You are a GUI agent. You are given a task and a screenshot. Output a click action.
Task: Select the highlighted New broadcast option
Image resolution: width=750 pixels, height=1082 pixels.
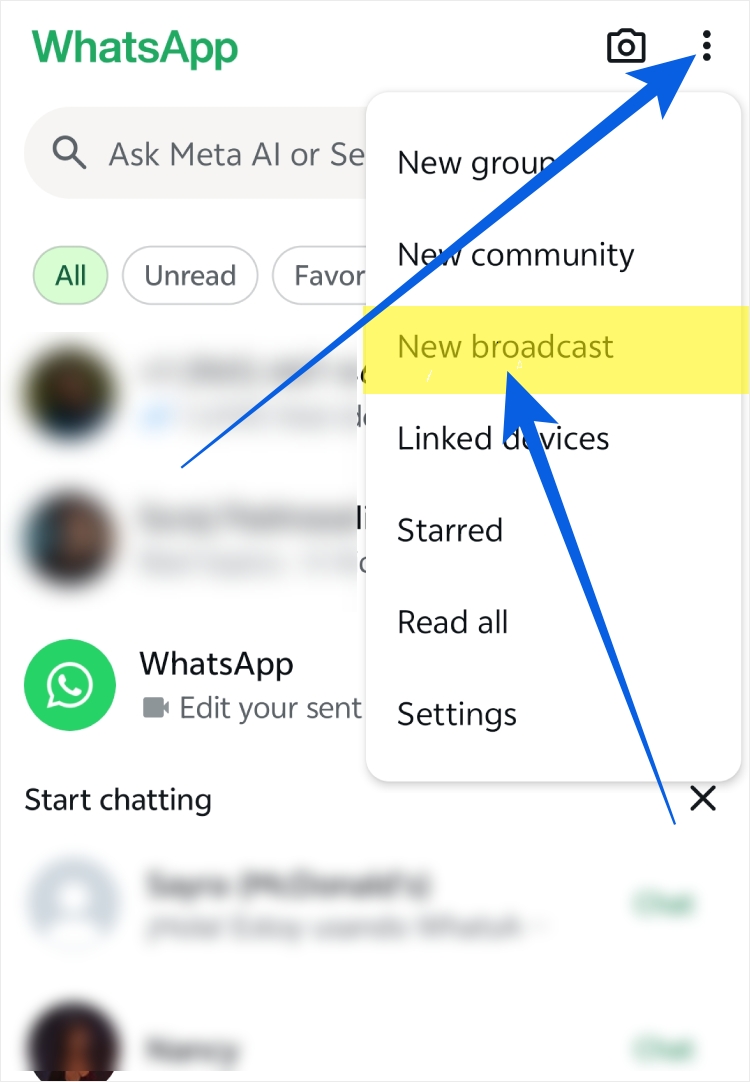505,346
